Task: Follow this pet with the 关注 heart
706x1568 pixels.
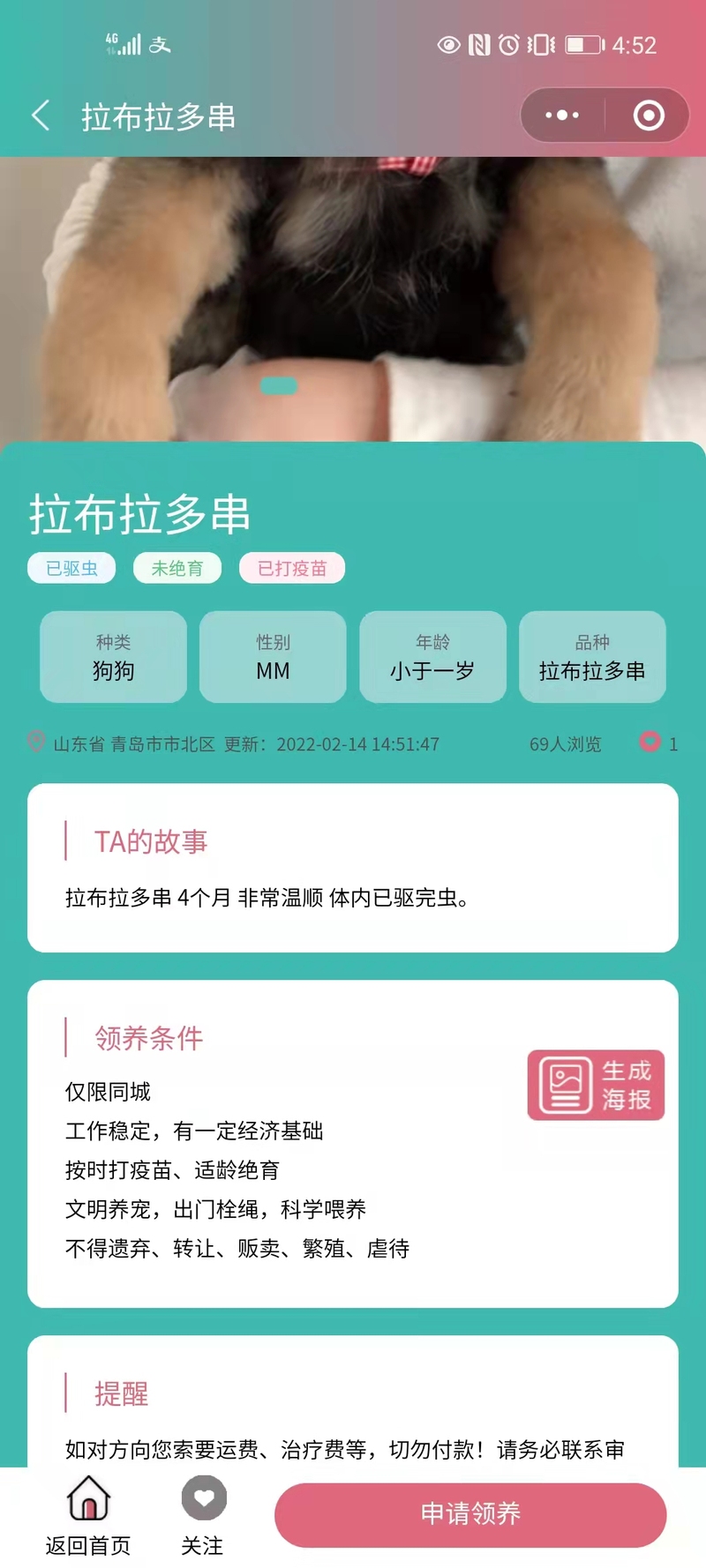Action: 204,1515
